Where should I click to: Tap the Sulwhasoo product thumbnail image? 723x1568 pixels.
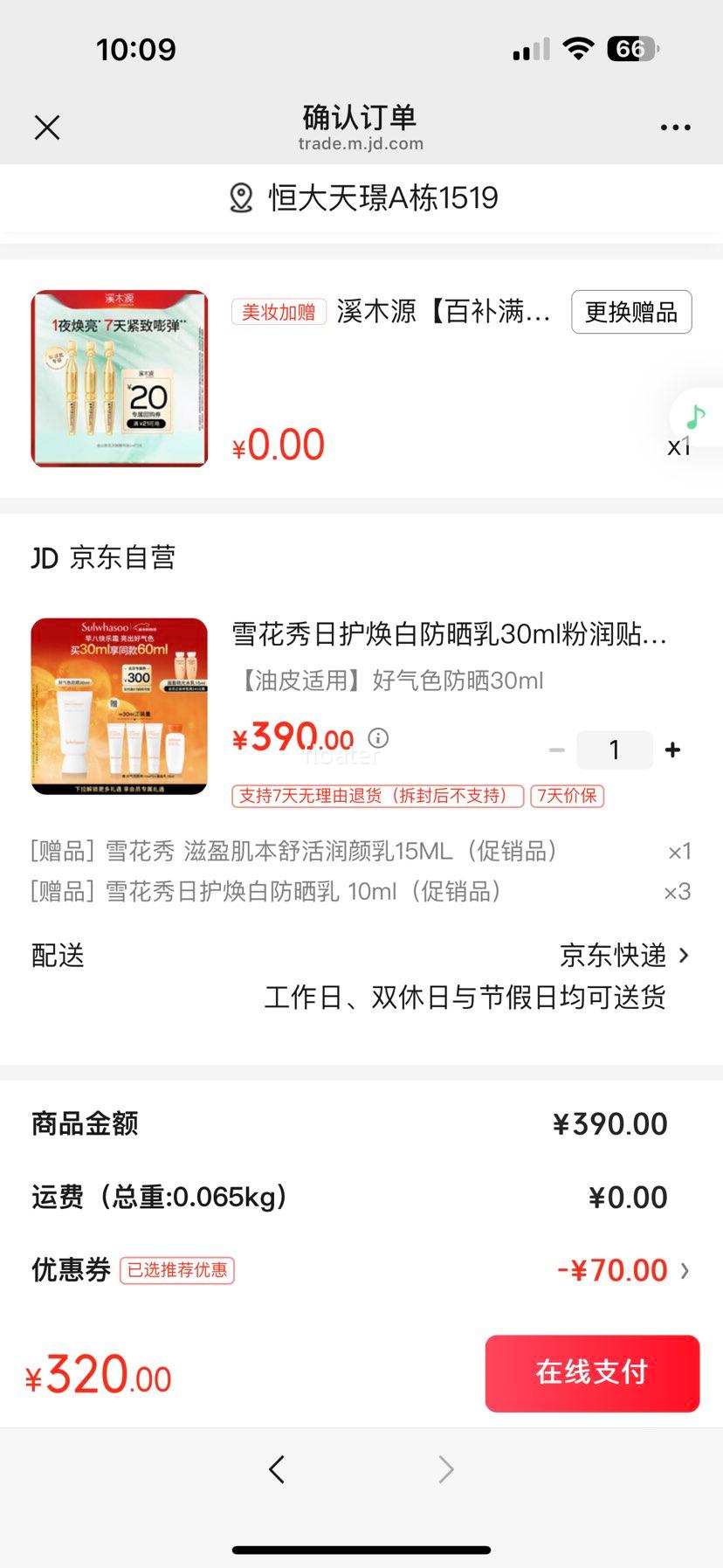119,706
